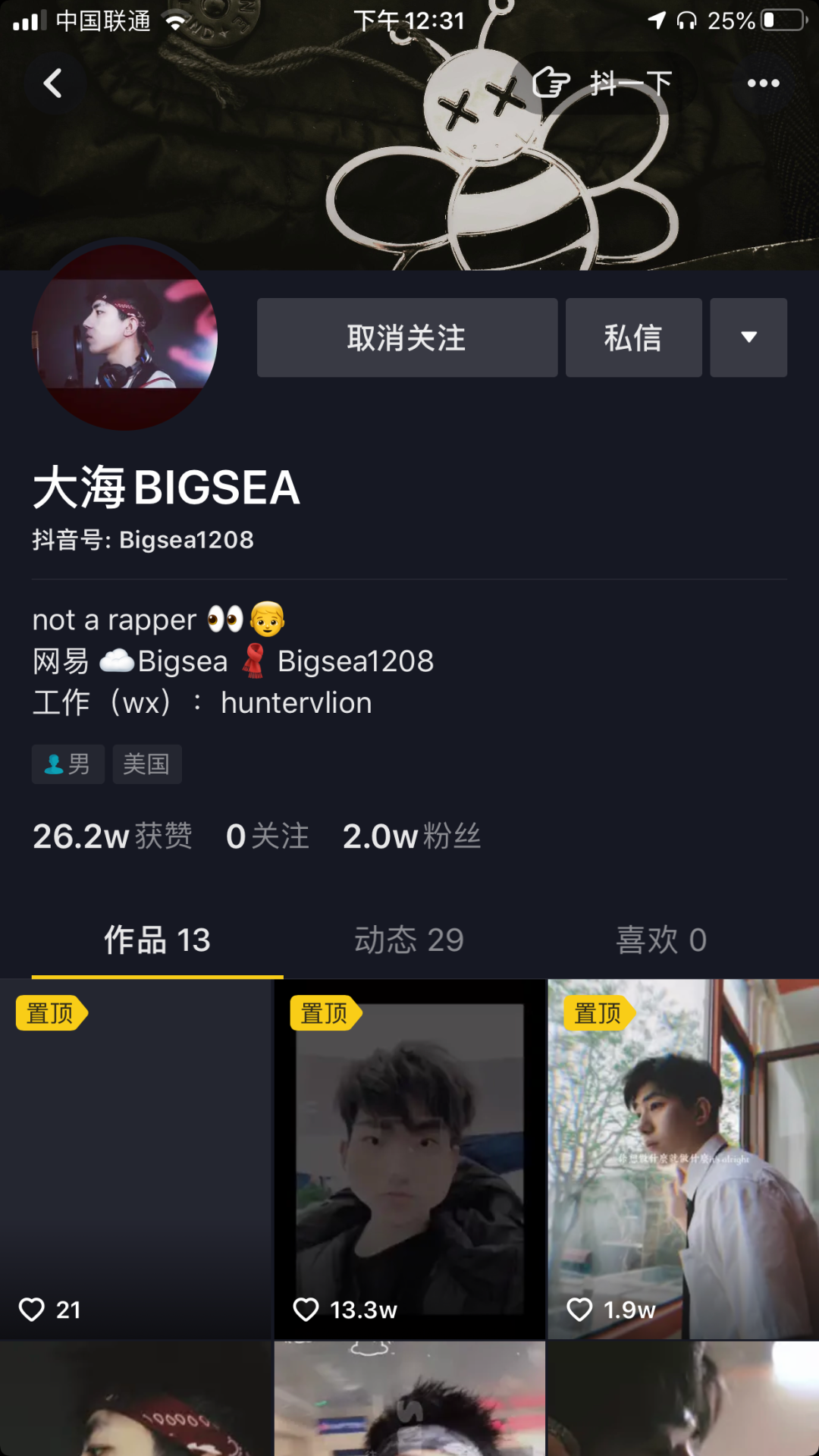Tap 私信 to message this user

tap(633, 337)
